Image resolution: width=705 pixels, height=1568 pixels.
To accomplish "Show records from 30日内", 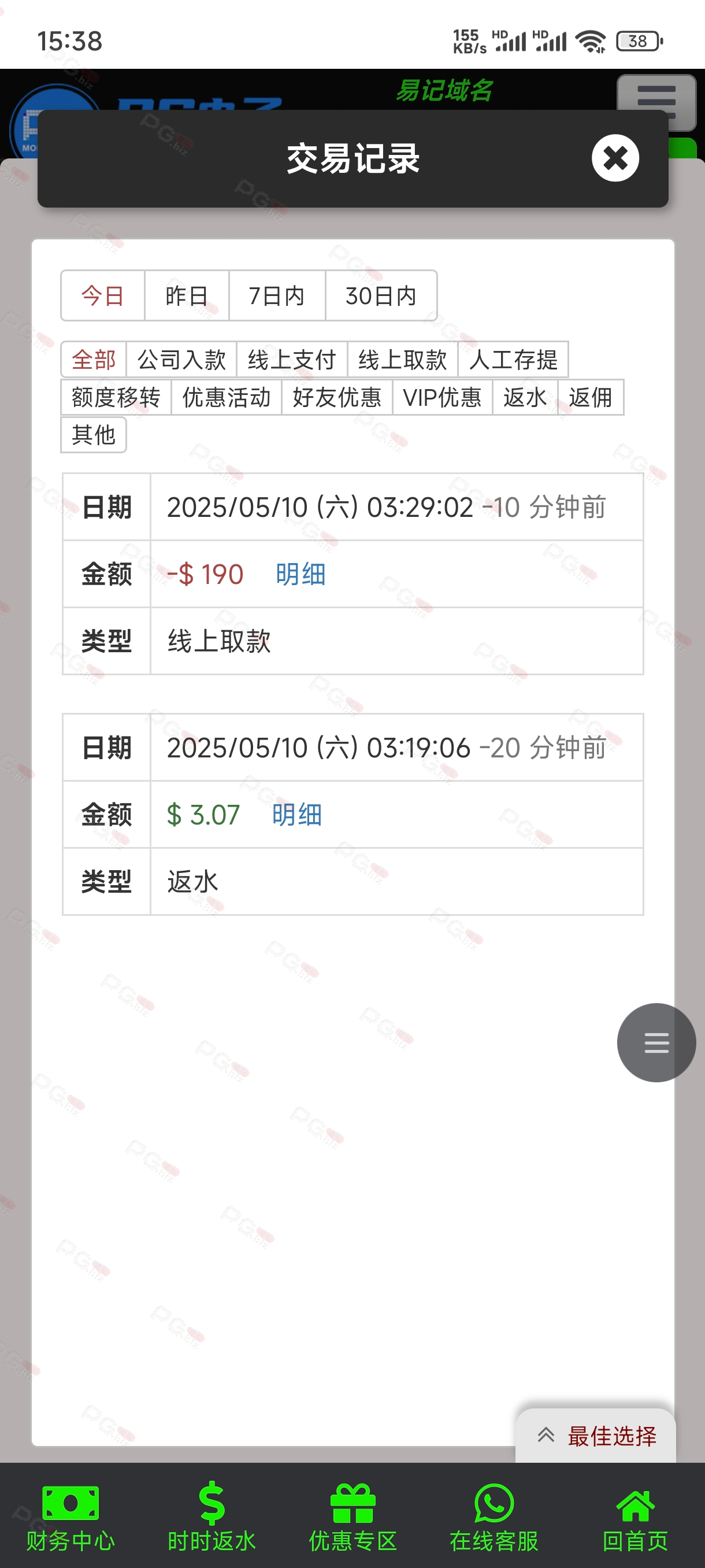I will pos(381,296).
